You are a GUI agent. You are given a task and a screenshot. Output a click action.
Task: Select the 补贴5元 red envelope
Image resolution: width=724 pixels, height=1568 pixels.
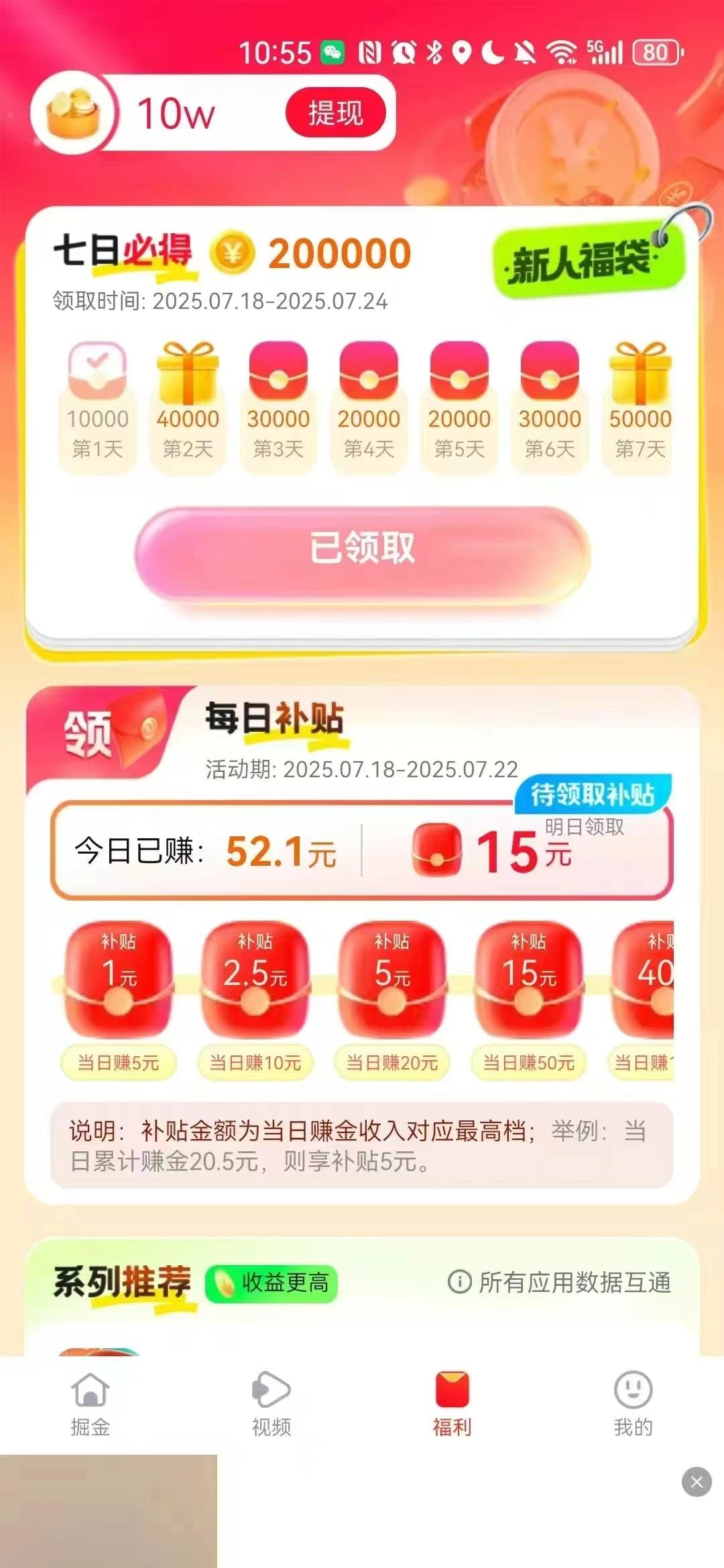tap(392, 978)
